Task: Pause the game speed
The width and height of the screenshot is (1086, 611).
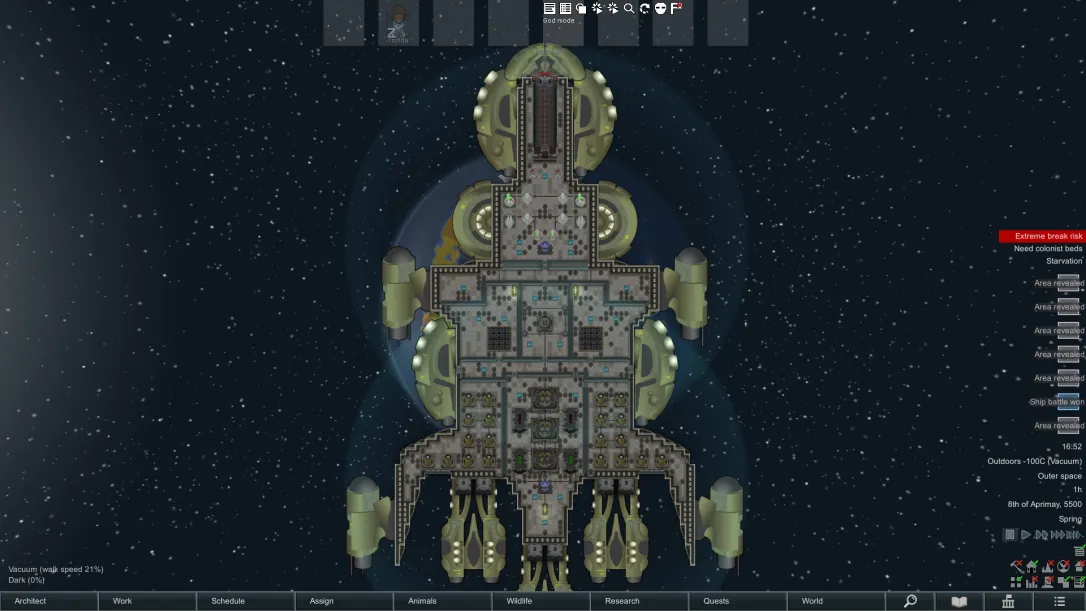Action: 1010,535
